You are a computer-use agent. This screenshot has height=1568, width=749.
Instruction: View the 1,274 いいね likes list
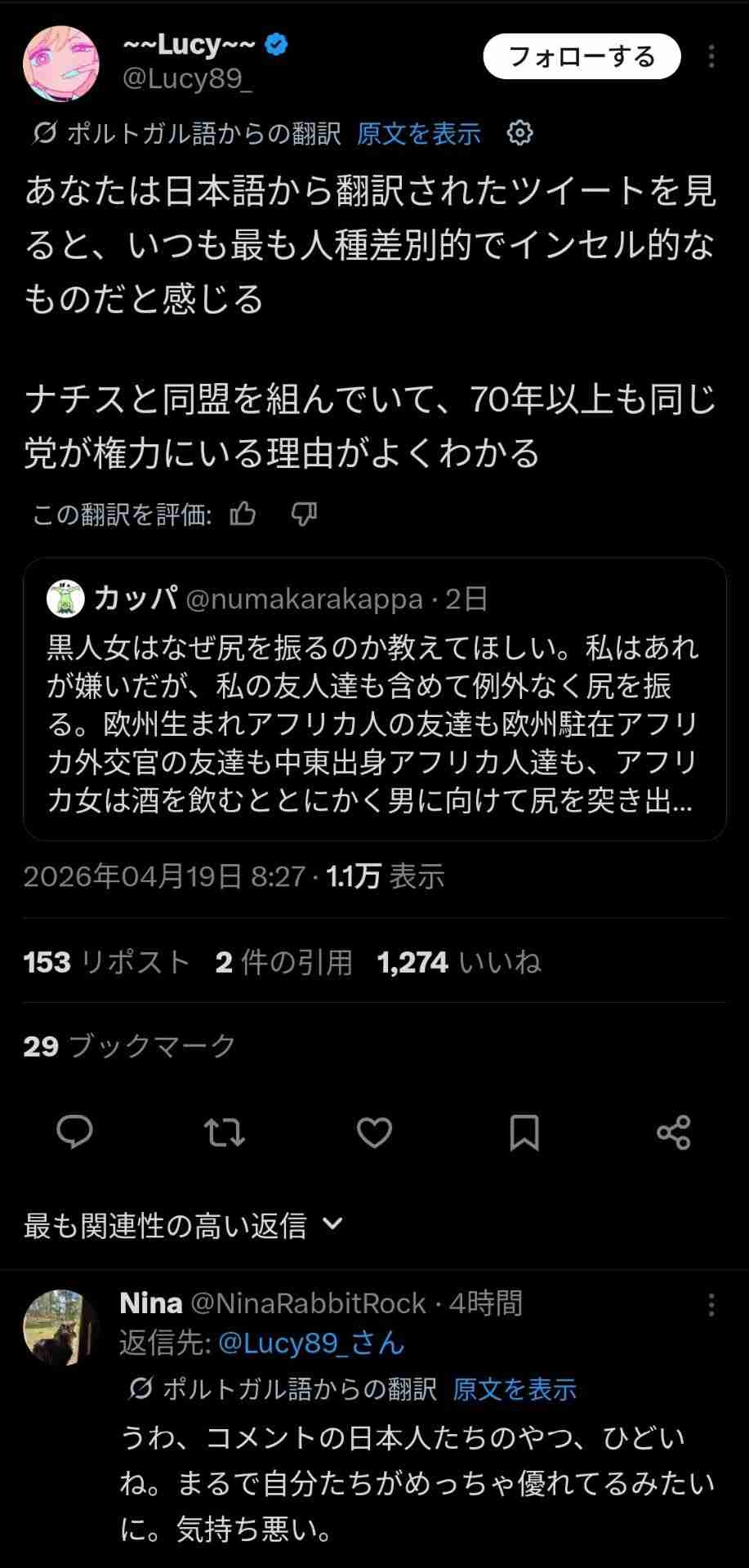pyautogui.click(x=459, y=962)
